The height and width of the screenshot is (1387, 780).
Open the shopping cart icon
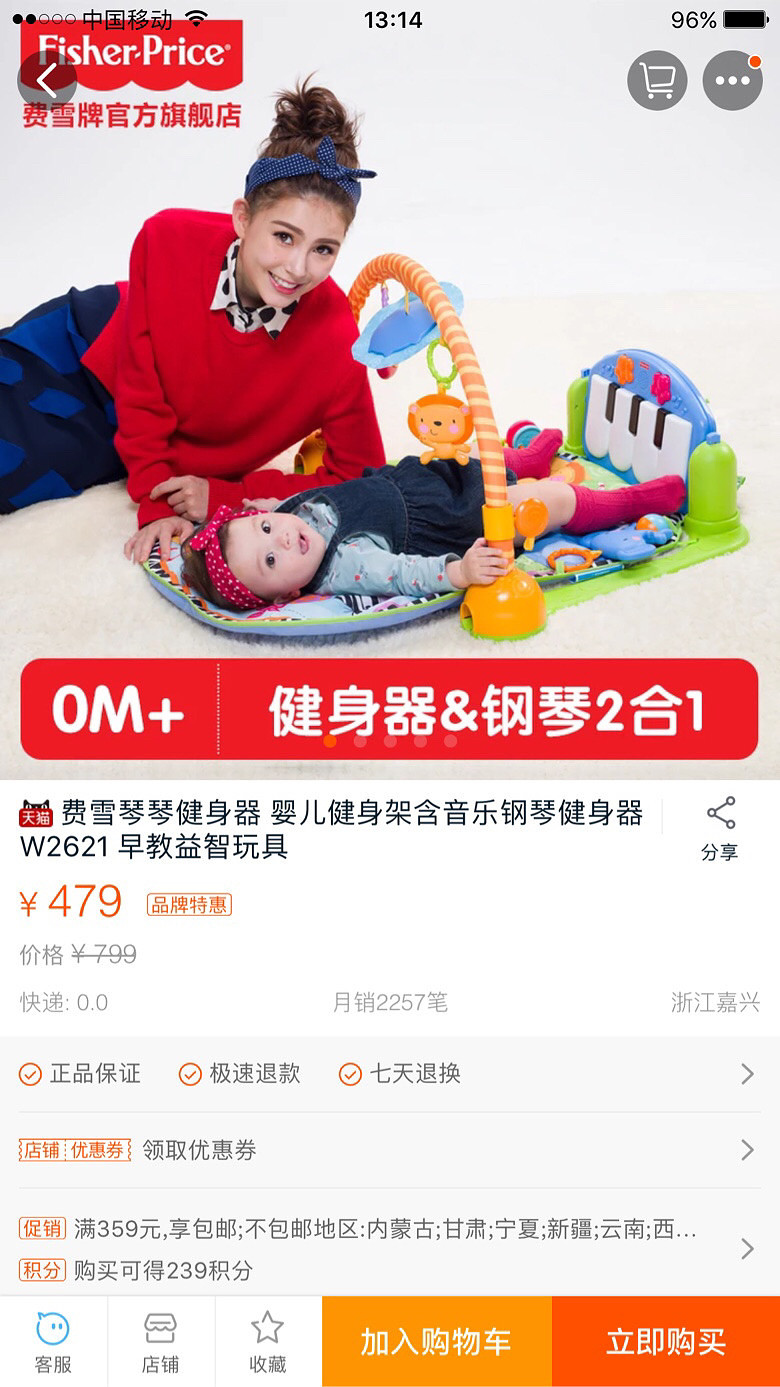pos(657,80)
